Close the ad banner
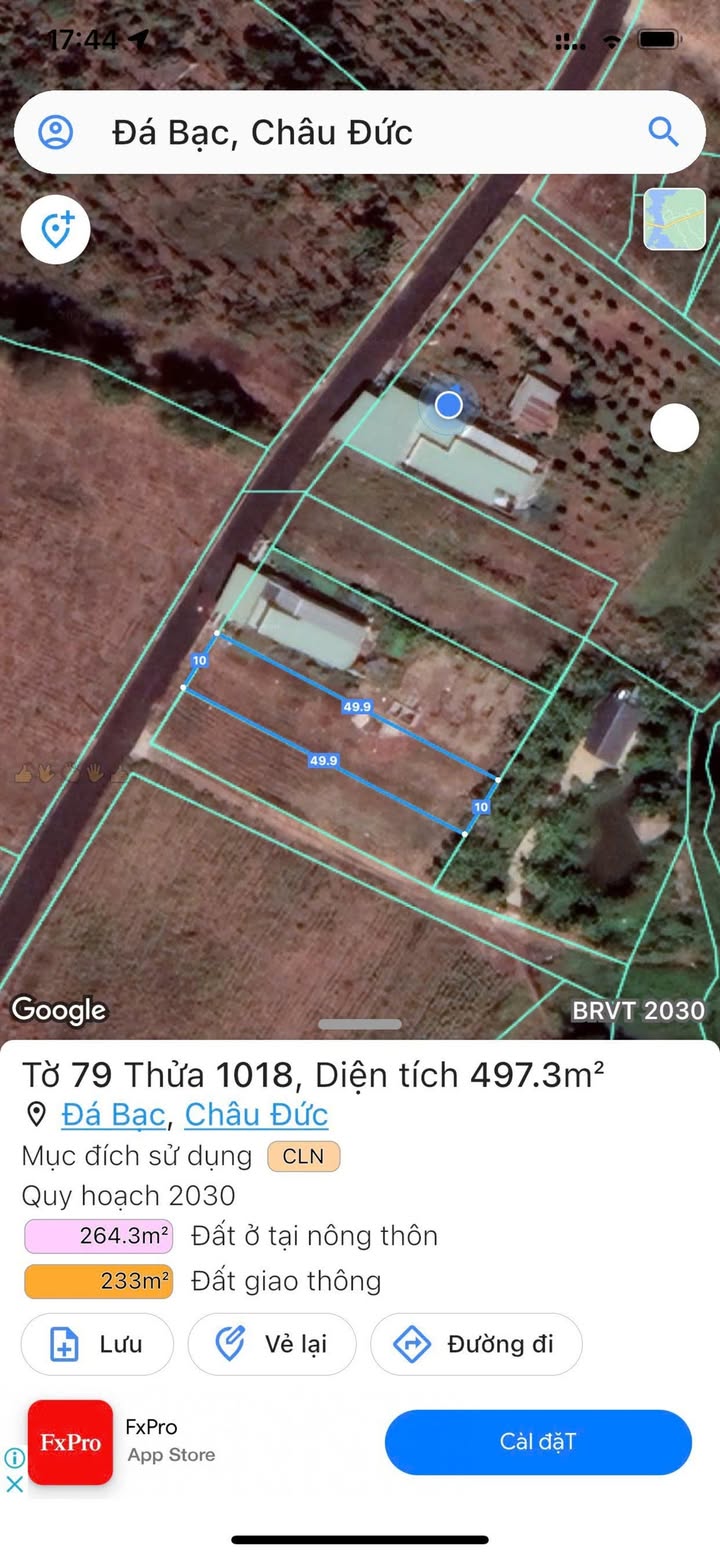720x1558 pixels. 14,1484
